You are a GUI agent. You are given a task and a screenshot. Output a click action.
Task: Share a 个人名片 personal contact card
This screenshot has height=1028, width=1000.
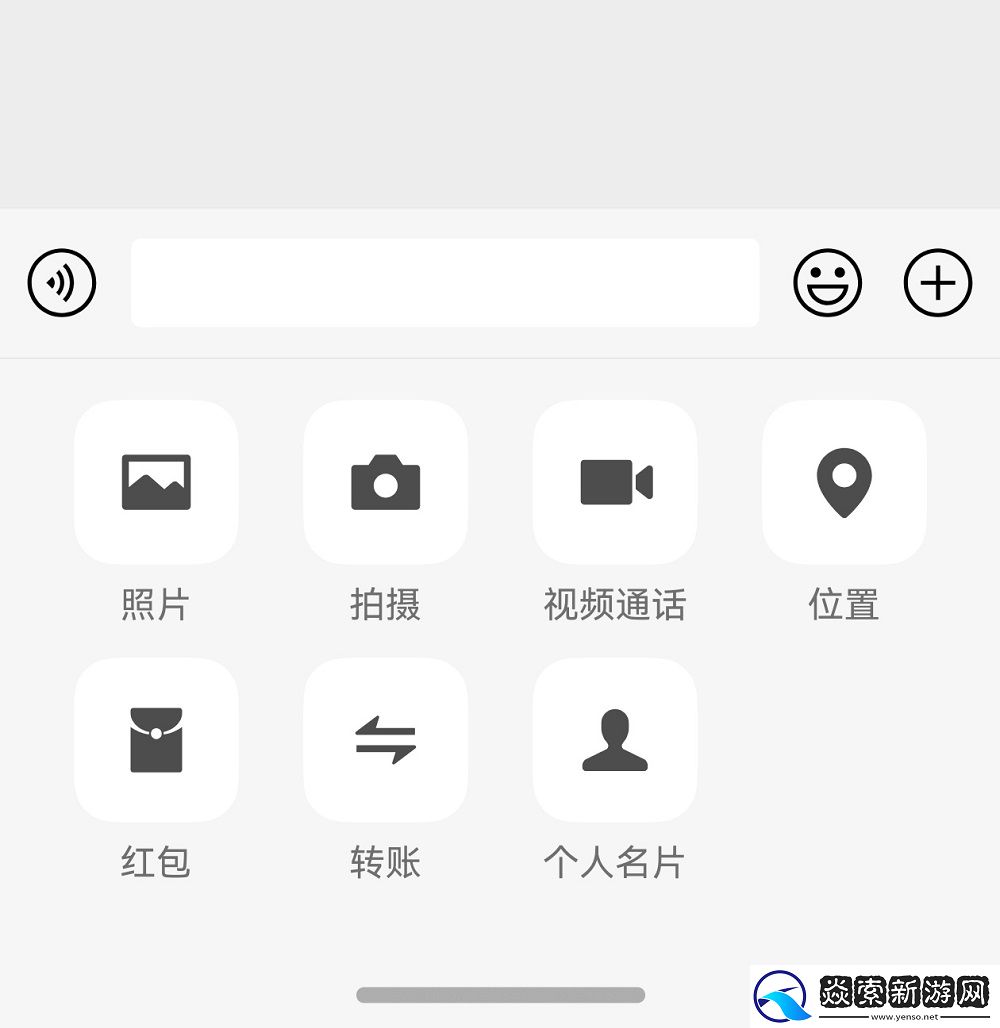[x=615, y=740]
